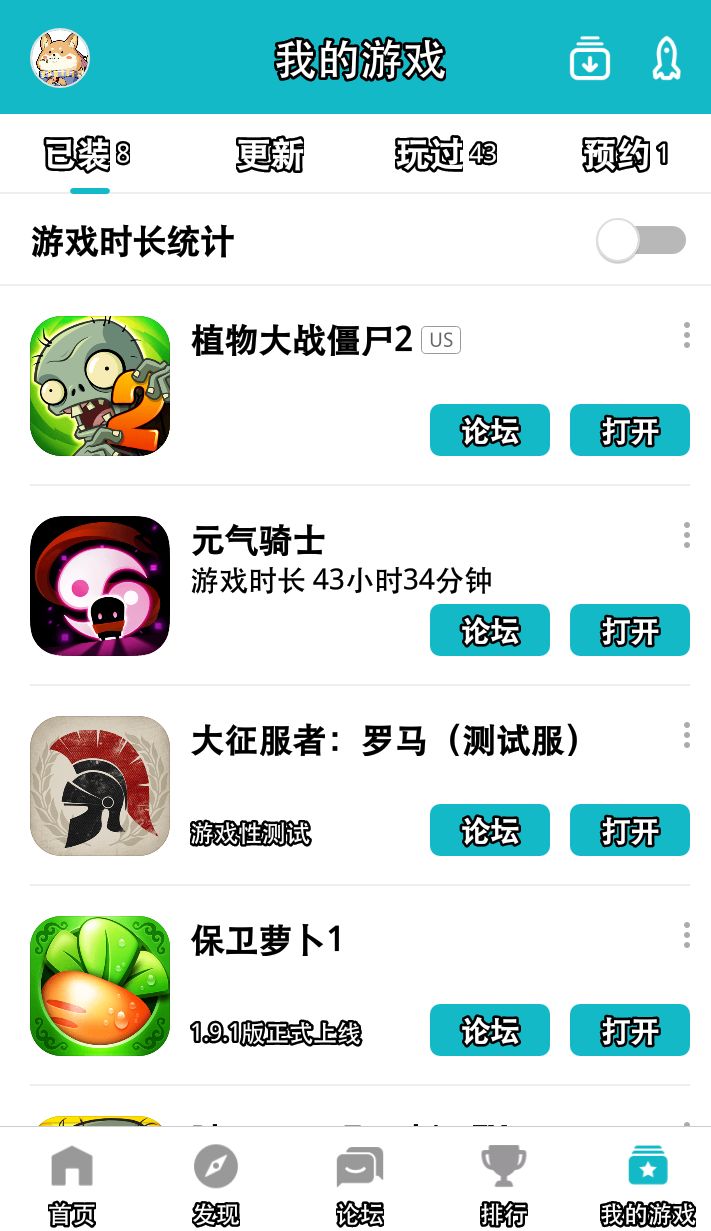Switch to the 更新 tab
The height and width of the screenshot is (1231, 711).
click(x=270, y=154)
